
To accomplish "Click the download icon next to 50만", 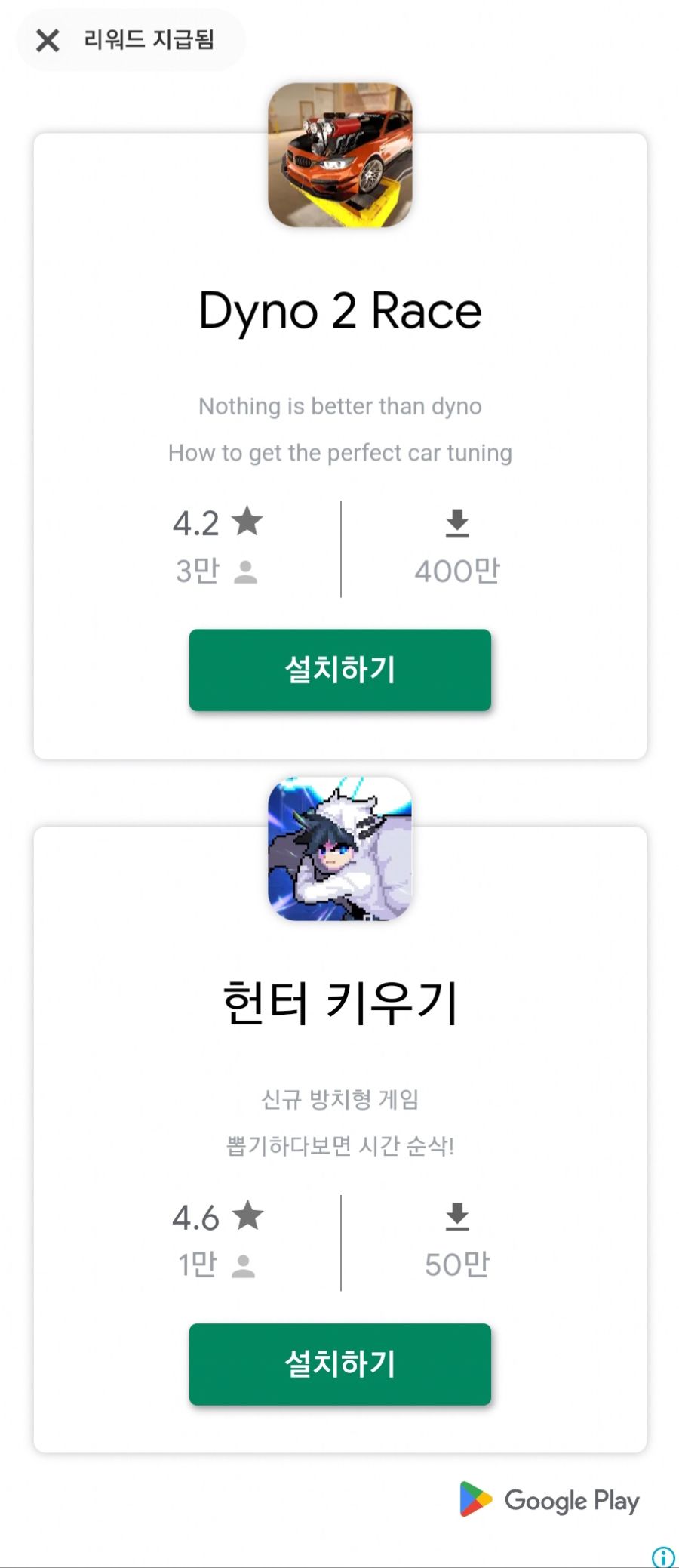I will pos(457,1217).
